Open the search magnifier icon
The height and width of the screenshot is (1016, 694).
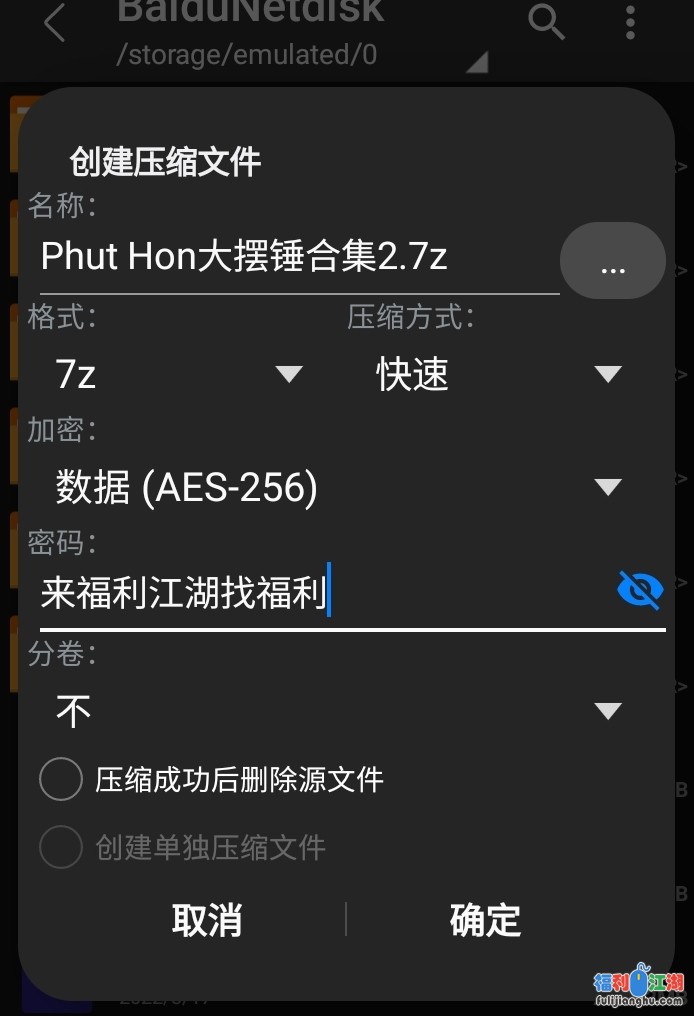coord(546,21)
